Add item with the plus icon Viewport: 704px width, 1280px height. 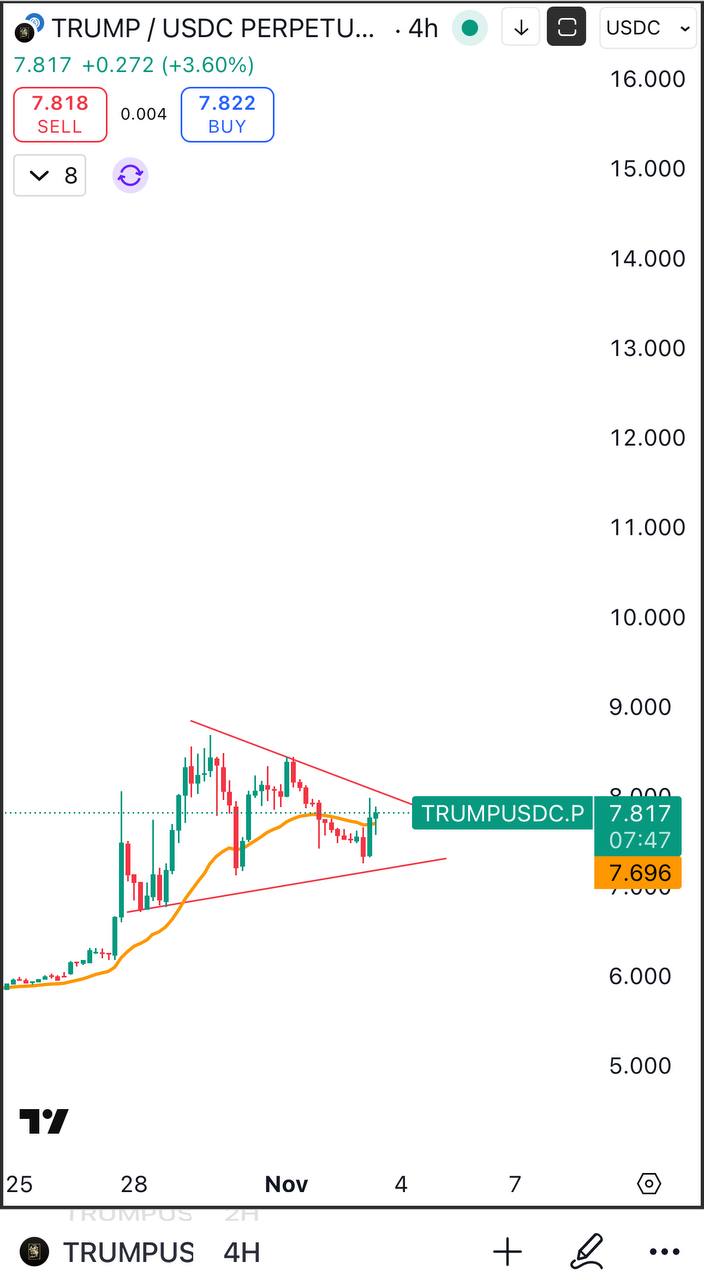coord(508,1251)
